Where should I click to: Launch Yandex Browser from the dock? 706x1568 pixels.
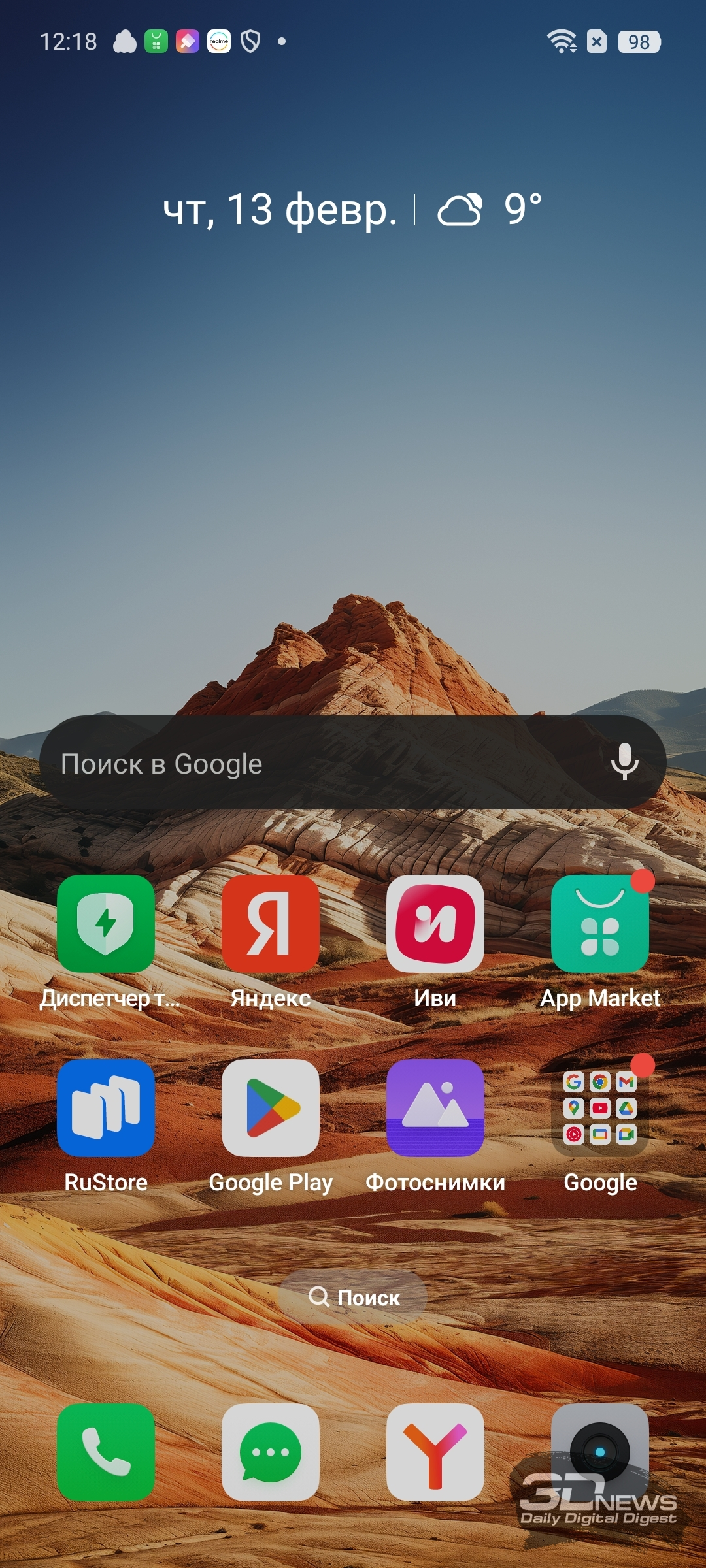435,1452
